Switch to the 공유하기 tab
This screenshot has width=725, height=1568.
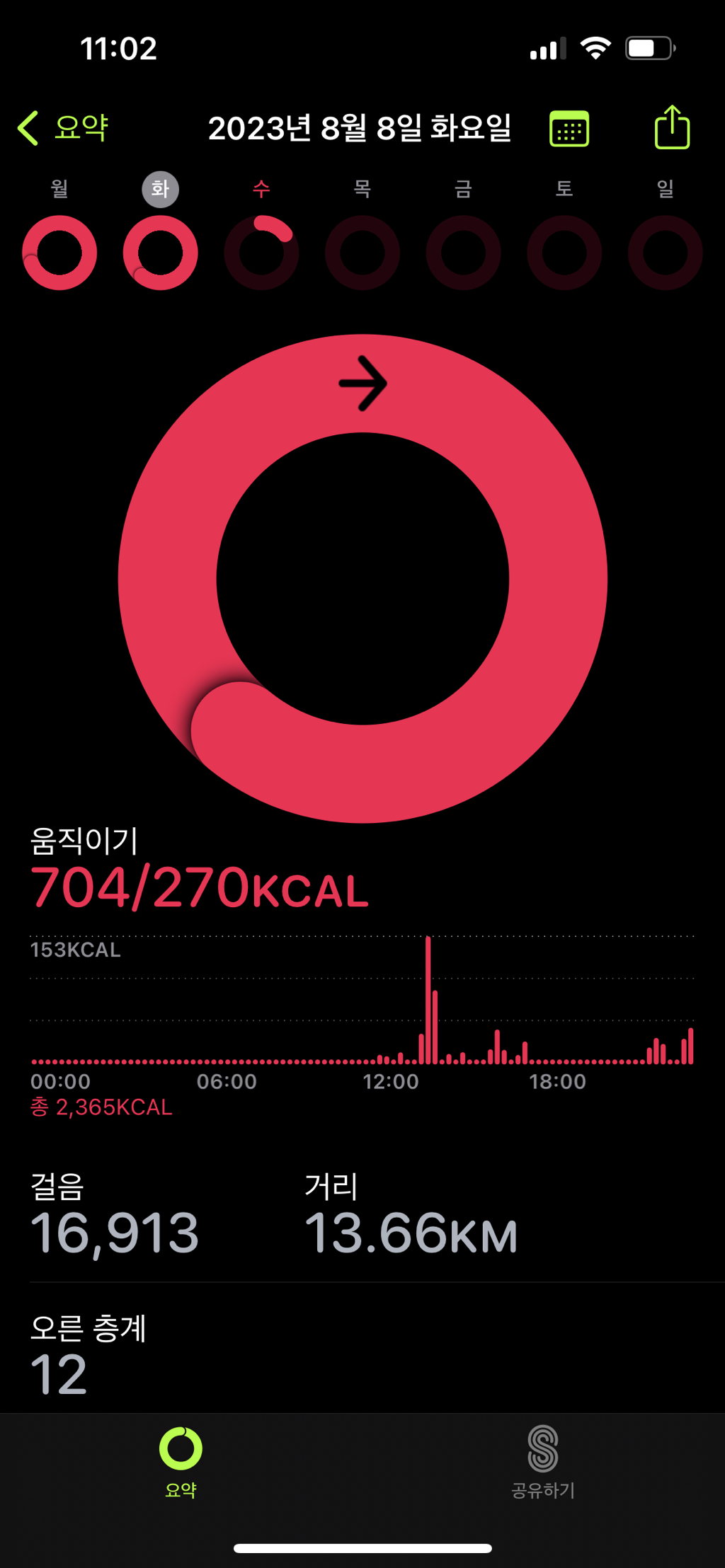(543, 1462)
